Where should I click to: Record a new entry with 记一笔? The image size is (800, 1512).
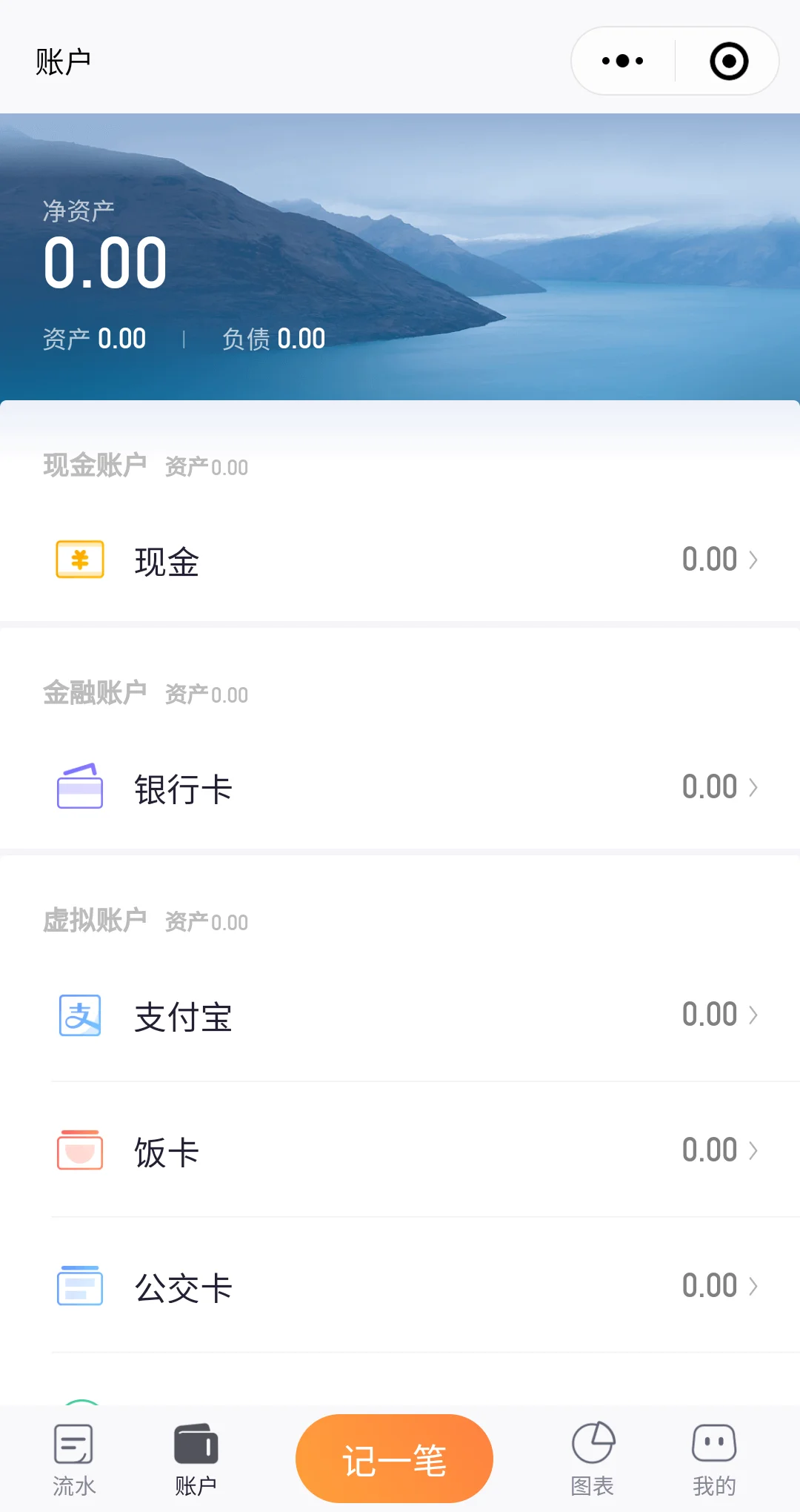[394, 1459]
